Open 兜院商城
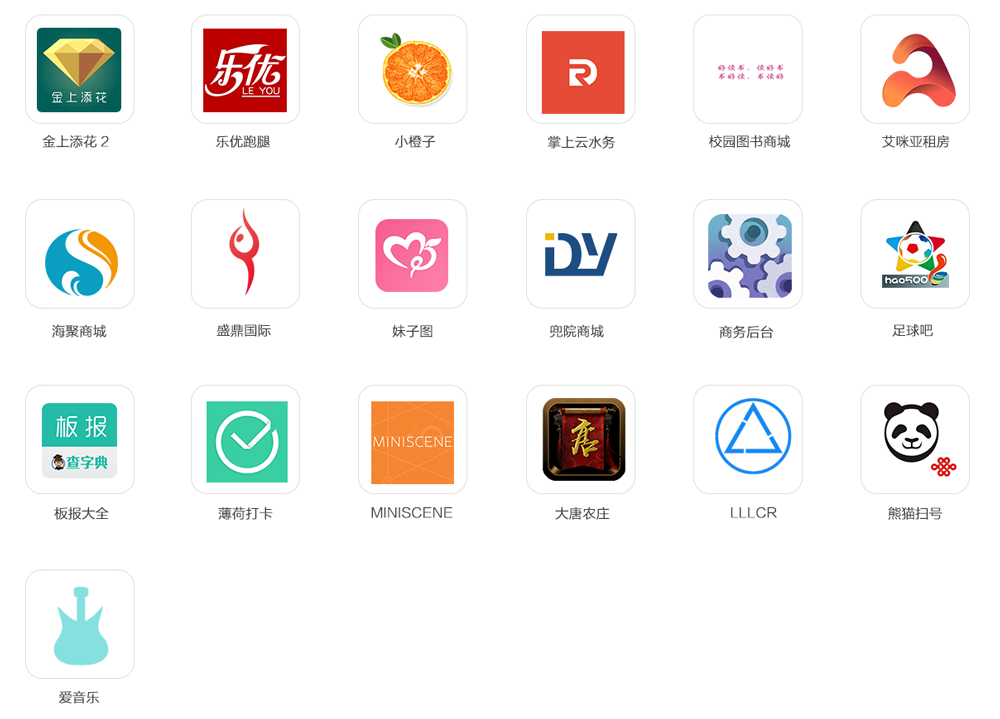This screenshot has width=1000, height=719. pyautogui.click(x=580, y=254)
